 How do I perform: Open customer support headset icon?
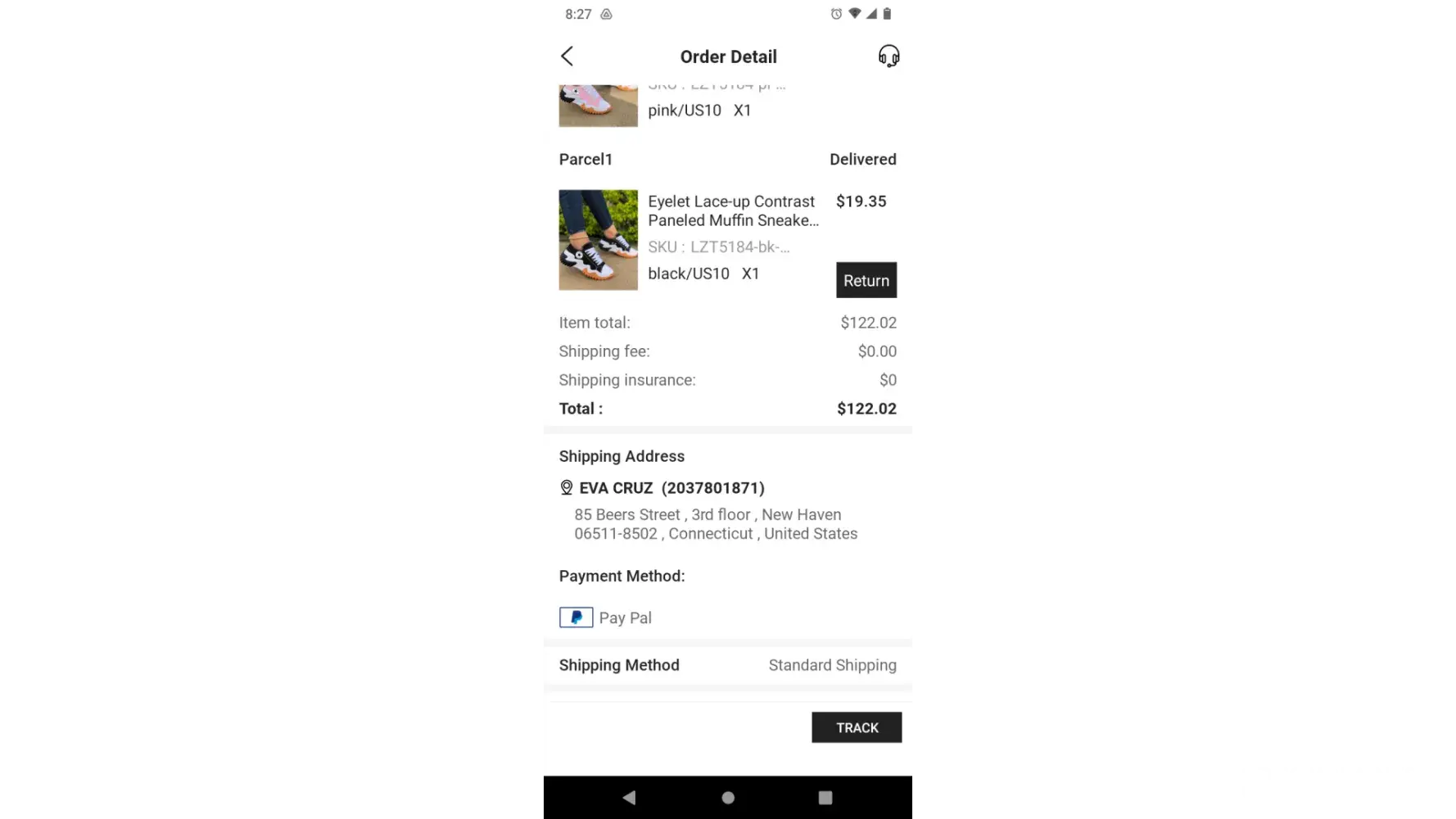click(x=889, y=57)
